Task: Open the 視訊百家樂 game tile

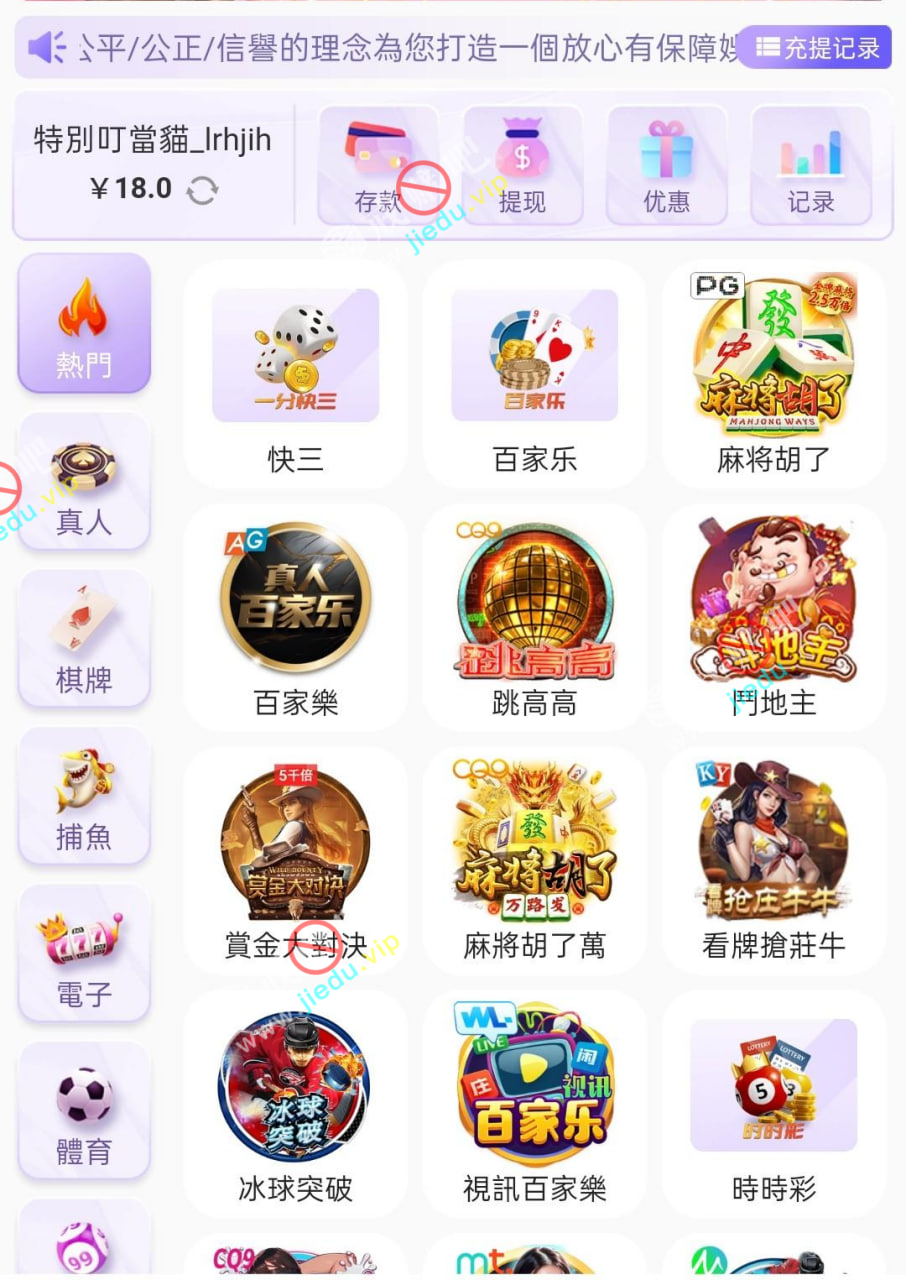Action: point(535,1104)
